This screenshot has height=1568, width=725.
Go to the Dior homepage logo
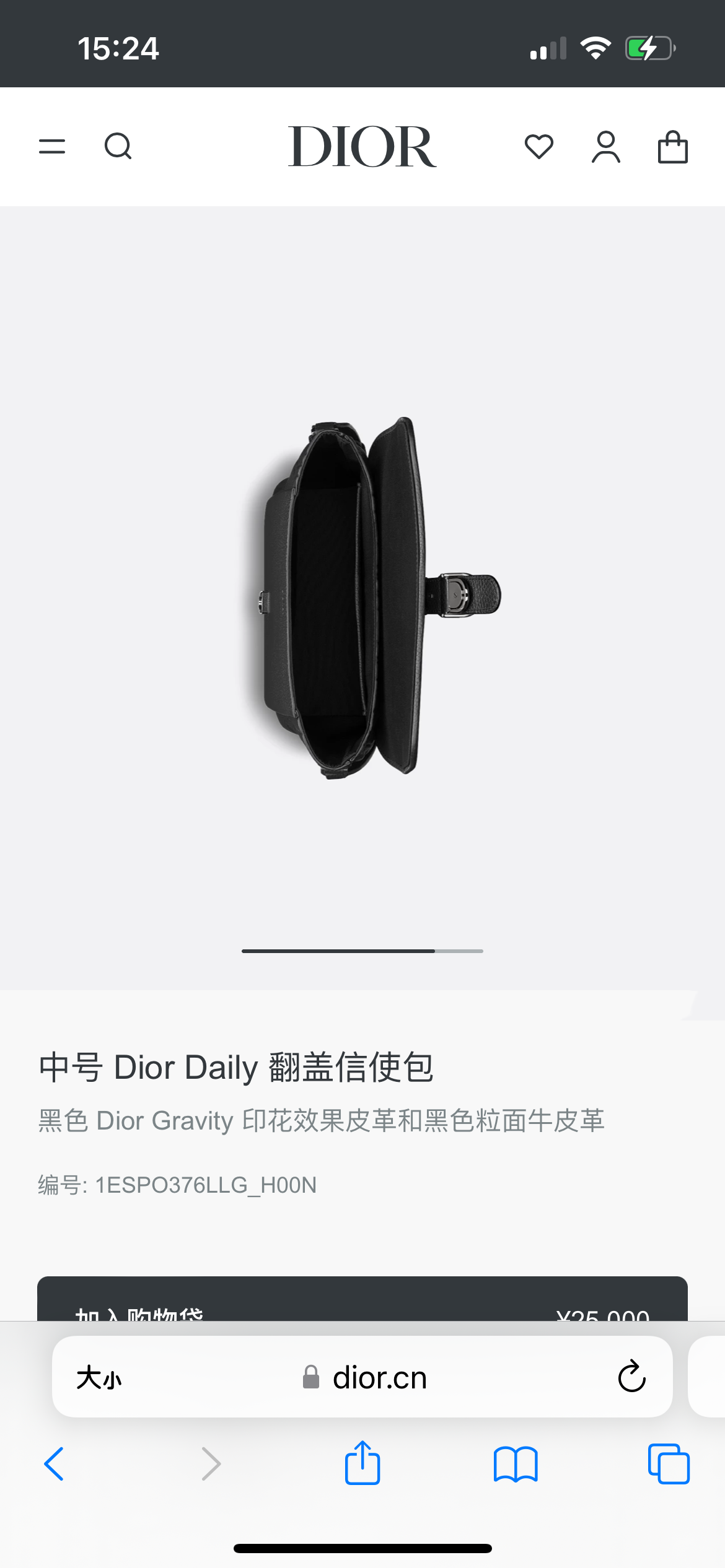tap(362, 147)
